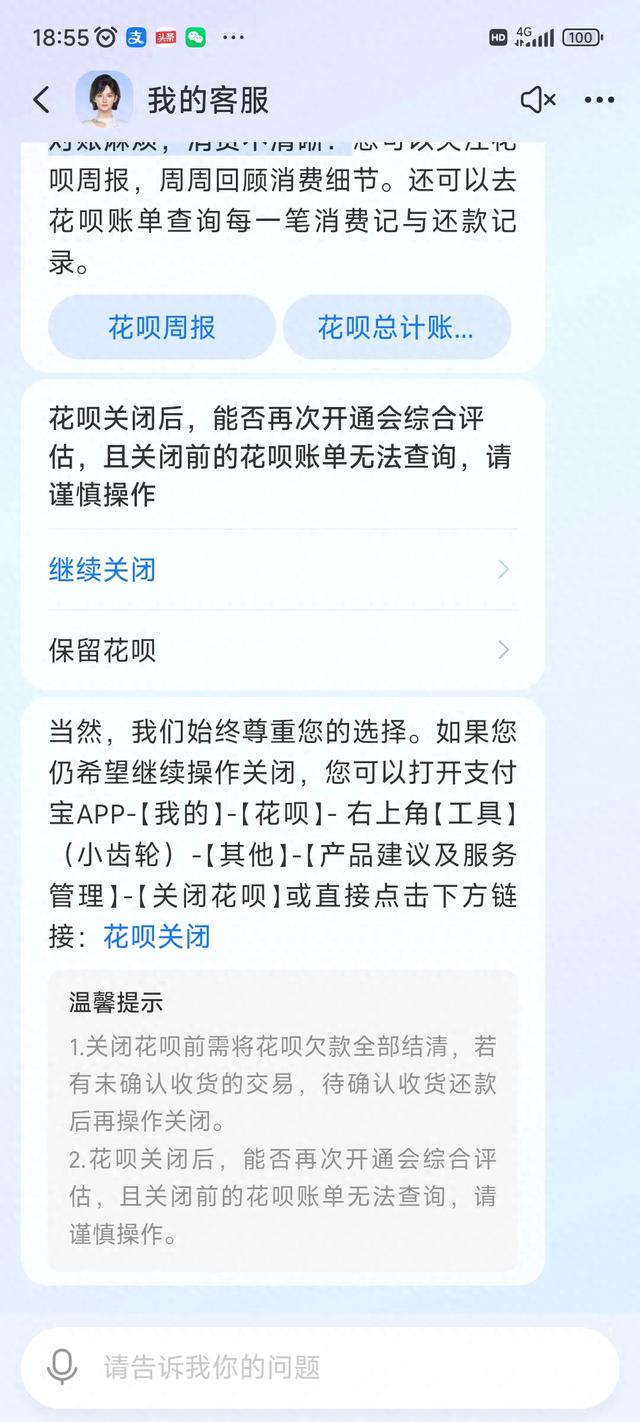640x1422 pixels.
Task: Mute the customer service voice
Action: click(538, 100)
